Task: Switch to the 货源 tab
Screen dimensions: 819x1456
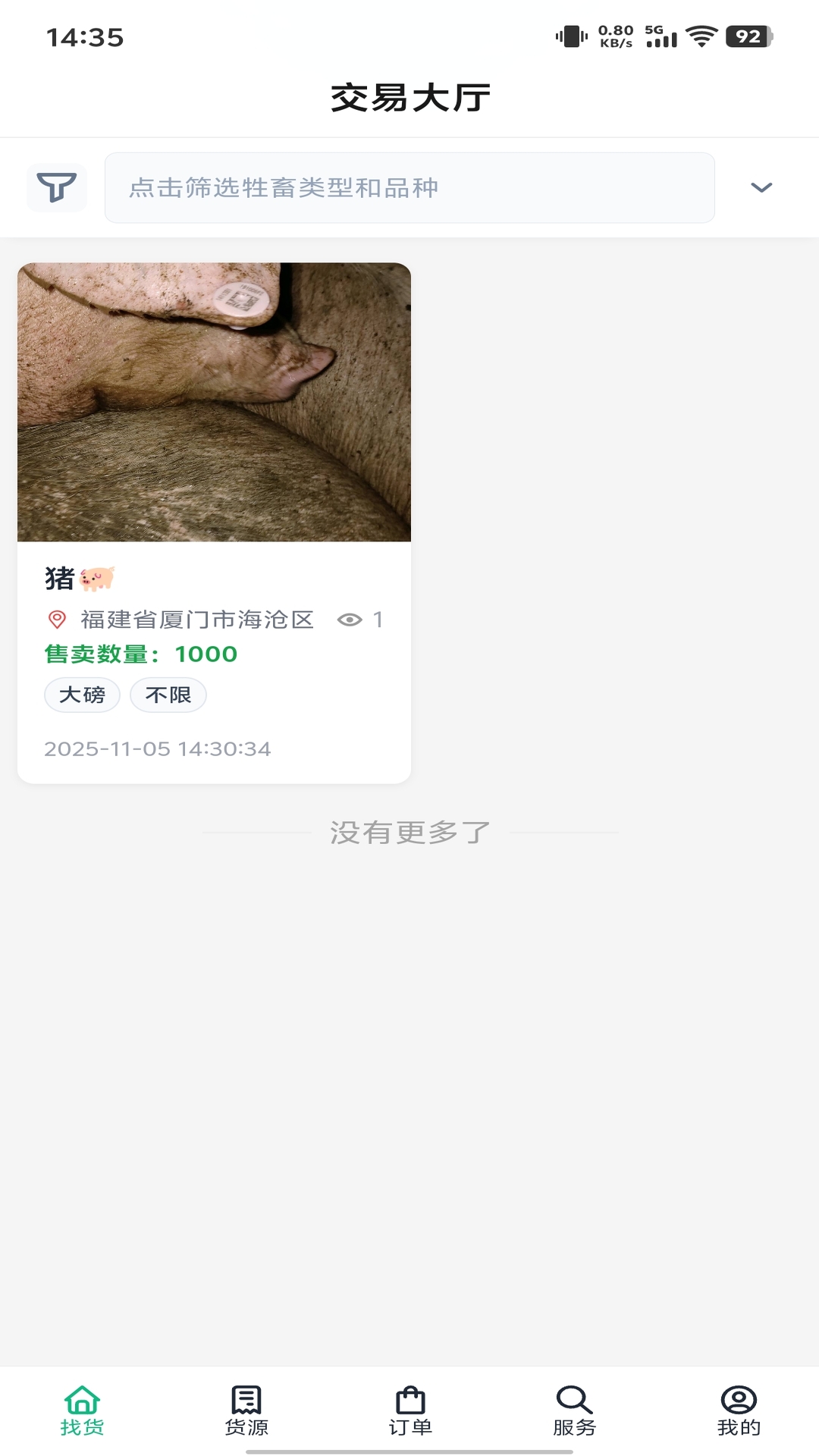Action: pos(246,1409)
